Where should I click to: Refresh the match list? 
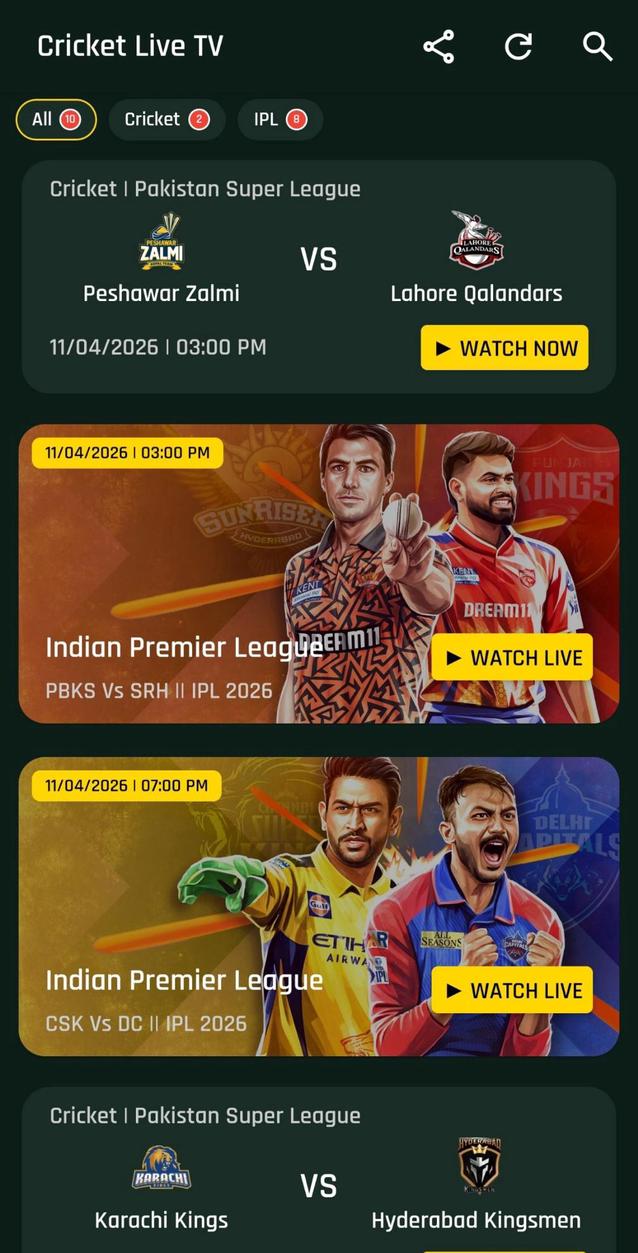click(x=518, y=47)
